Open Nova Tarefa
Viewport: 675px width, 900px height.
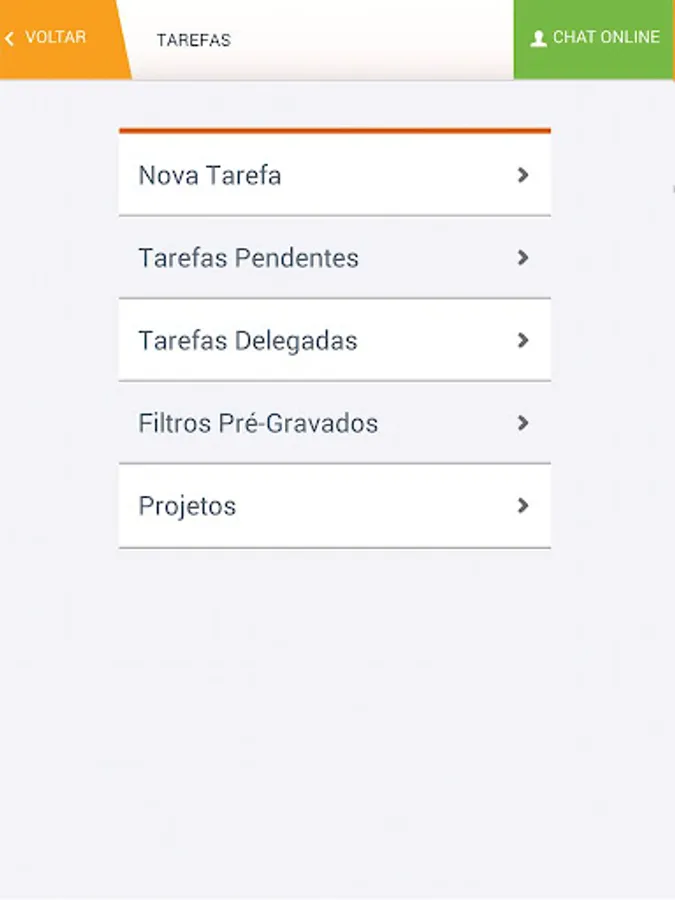click(334, 175)
